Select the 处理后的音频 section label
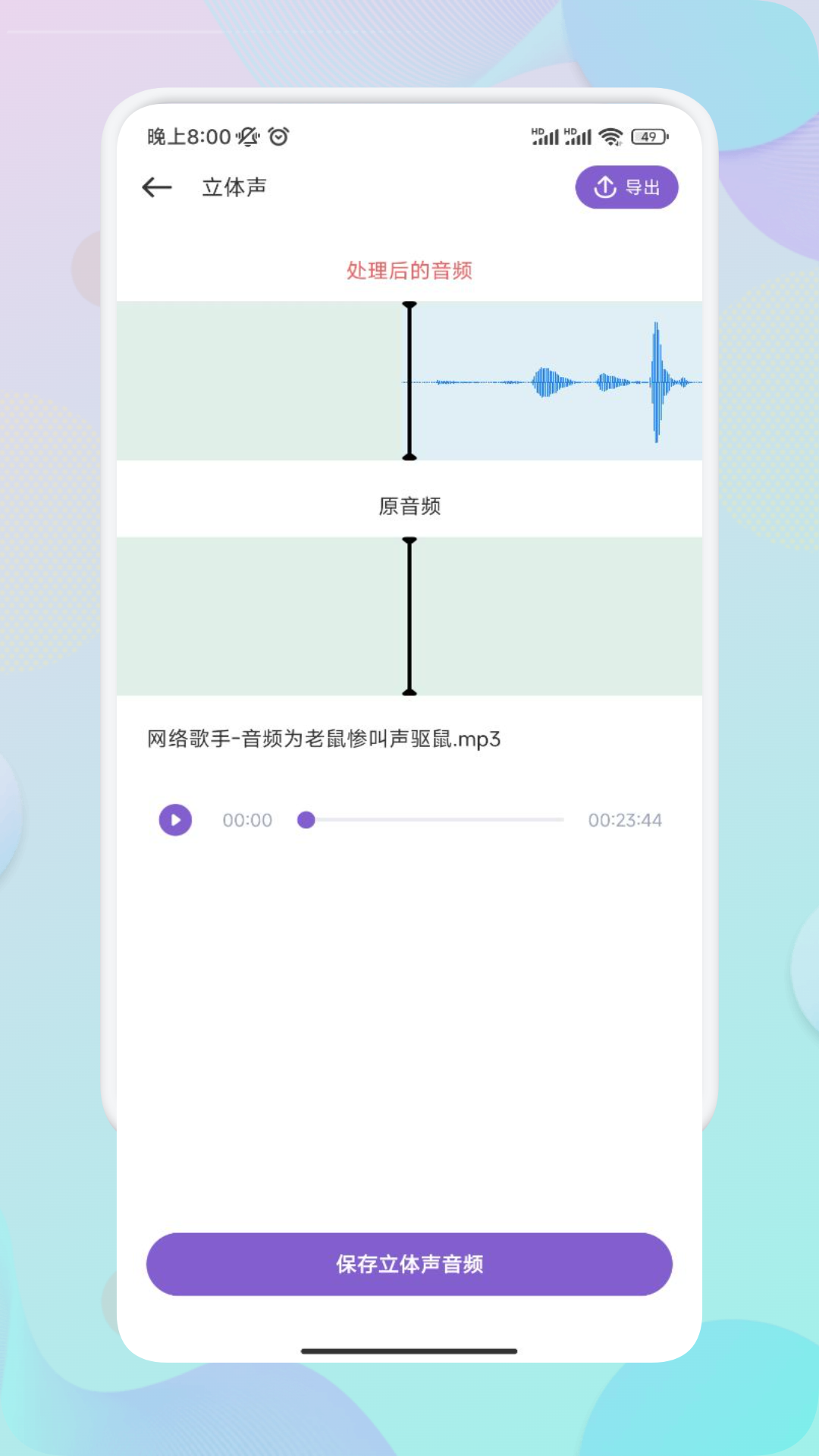The image size is (819, 1456). (409, 271)
